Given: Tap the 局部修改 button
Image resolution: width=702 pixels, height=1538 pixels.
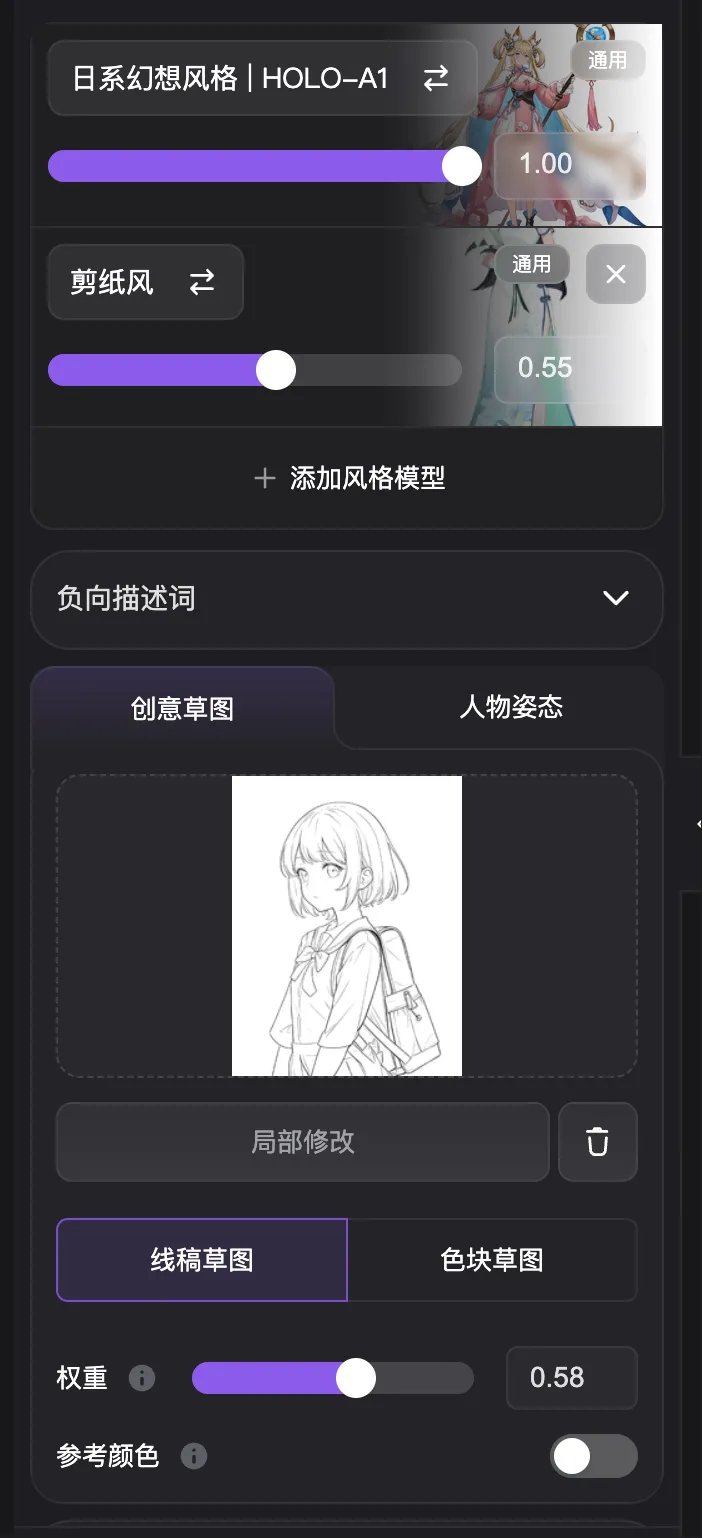Looking at the screenshot, I should (x=302, y=1142).
